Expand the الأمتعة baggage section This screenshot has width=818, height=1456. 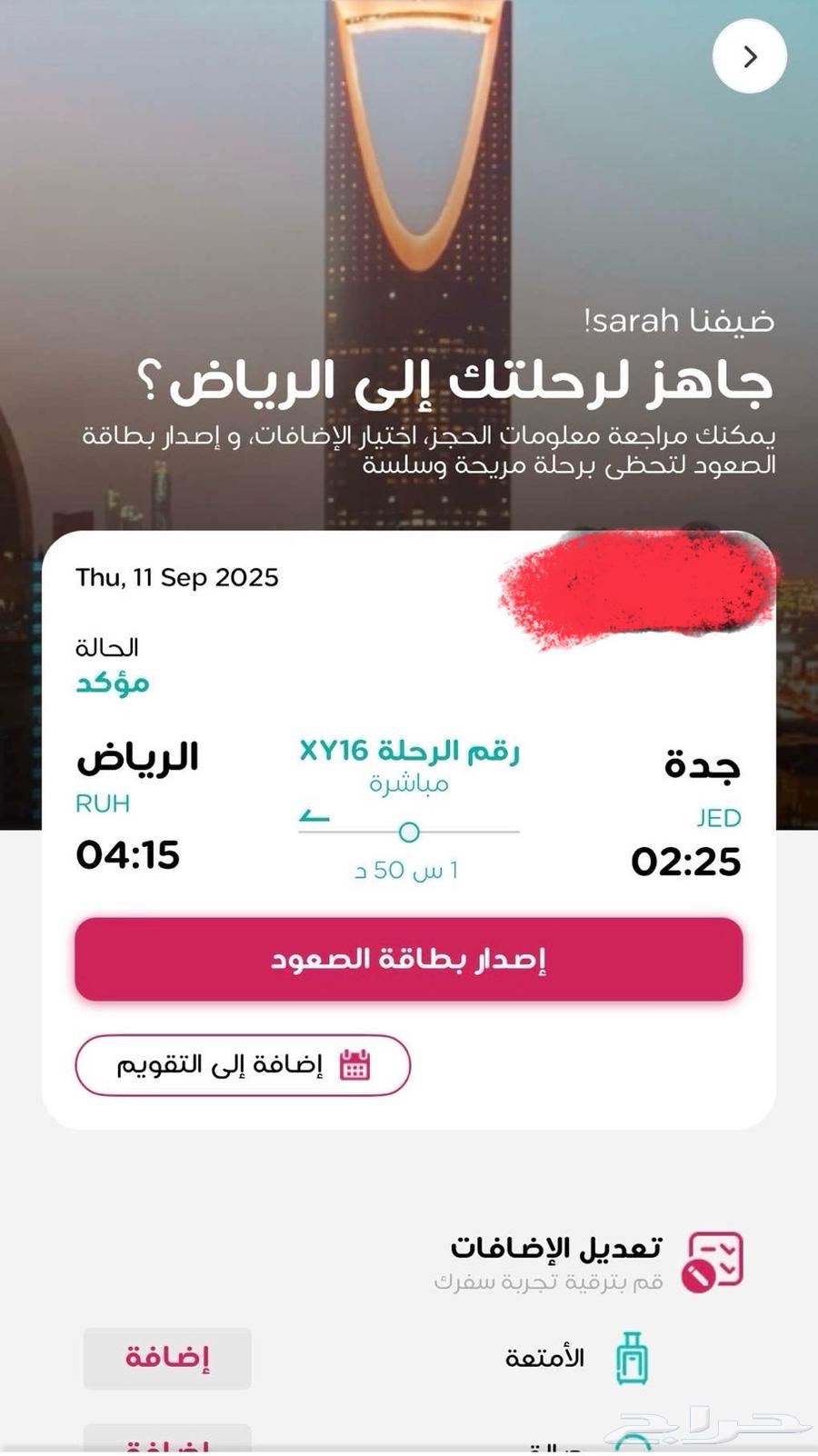pyautogui.click(x=544, y=1358)
